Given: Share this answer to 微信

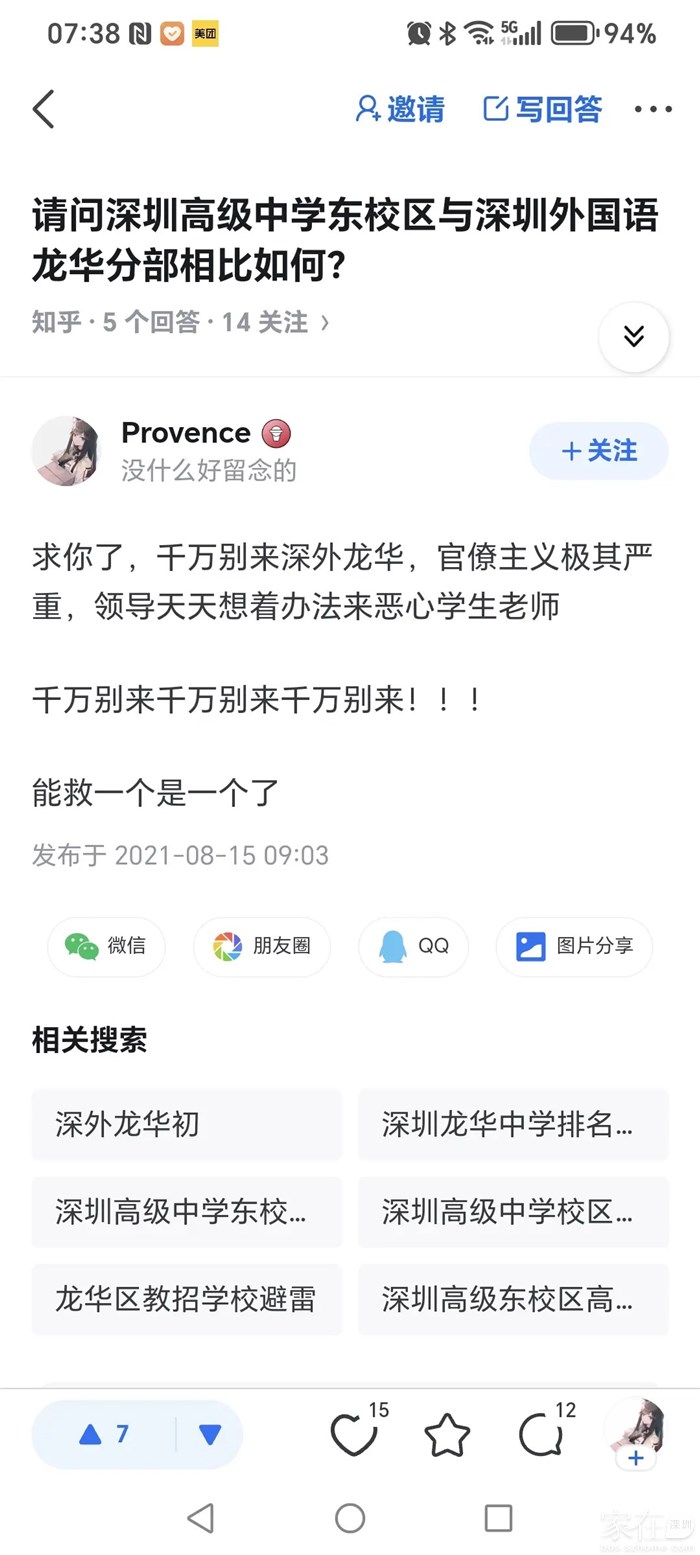Looking at the screenshot, I should click(x=106, y=946).
